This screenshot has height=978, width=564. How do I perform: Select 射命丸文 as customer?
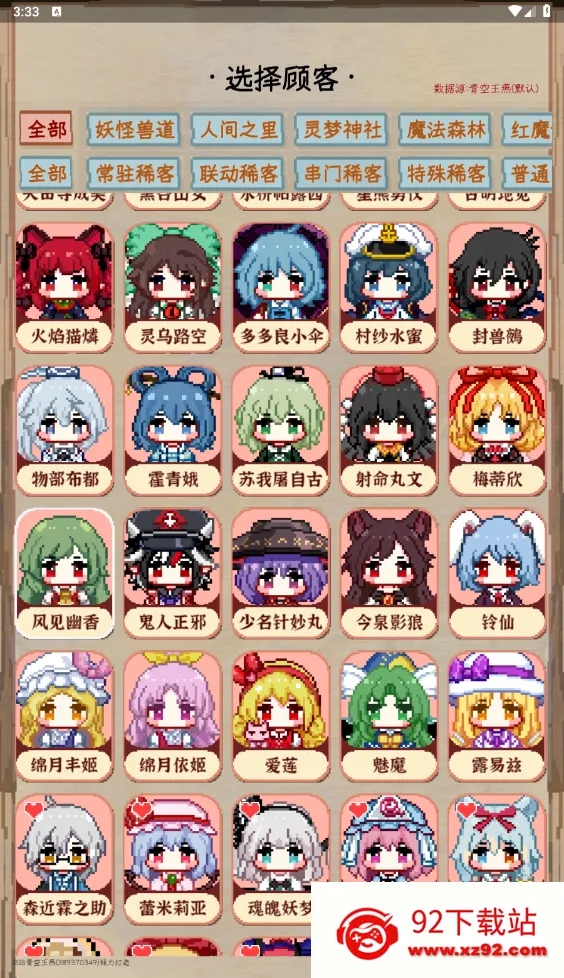click(389, 430)
